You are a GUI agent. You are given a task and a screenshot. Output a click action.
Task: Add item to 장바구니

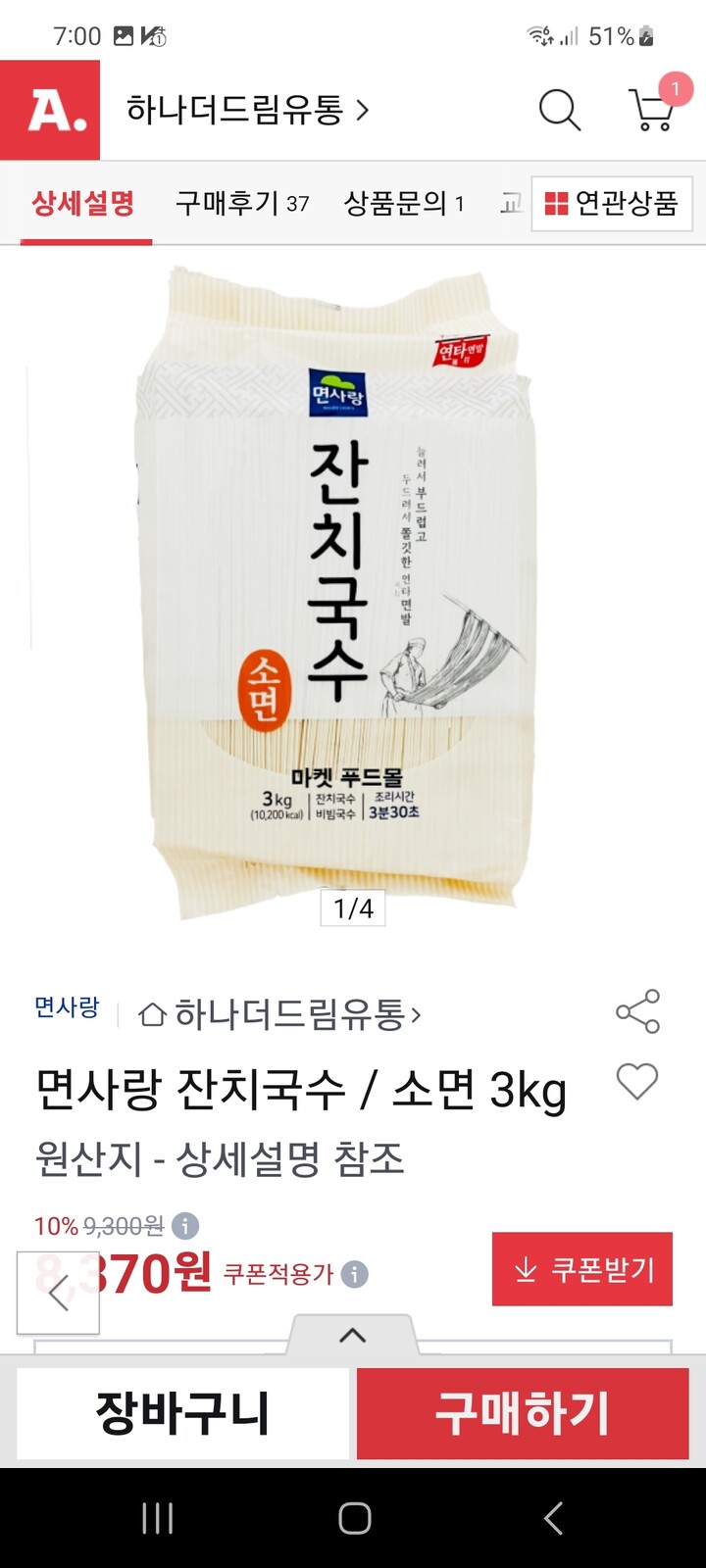pyautogui.click(x=182, y=1413)
